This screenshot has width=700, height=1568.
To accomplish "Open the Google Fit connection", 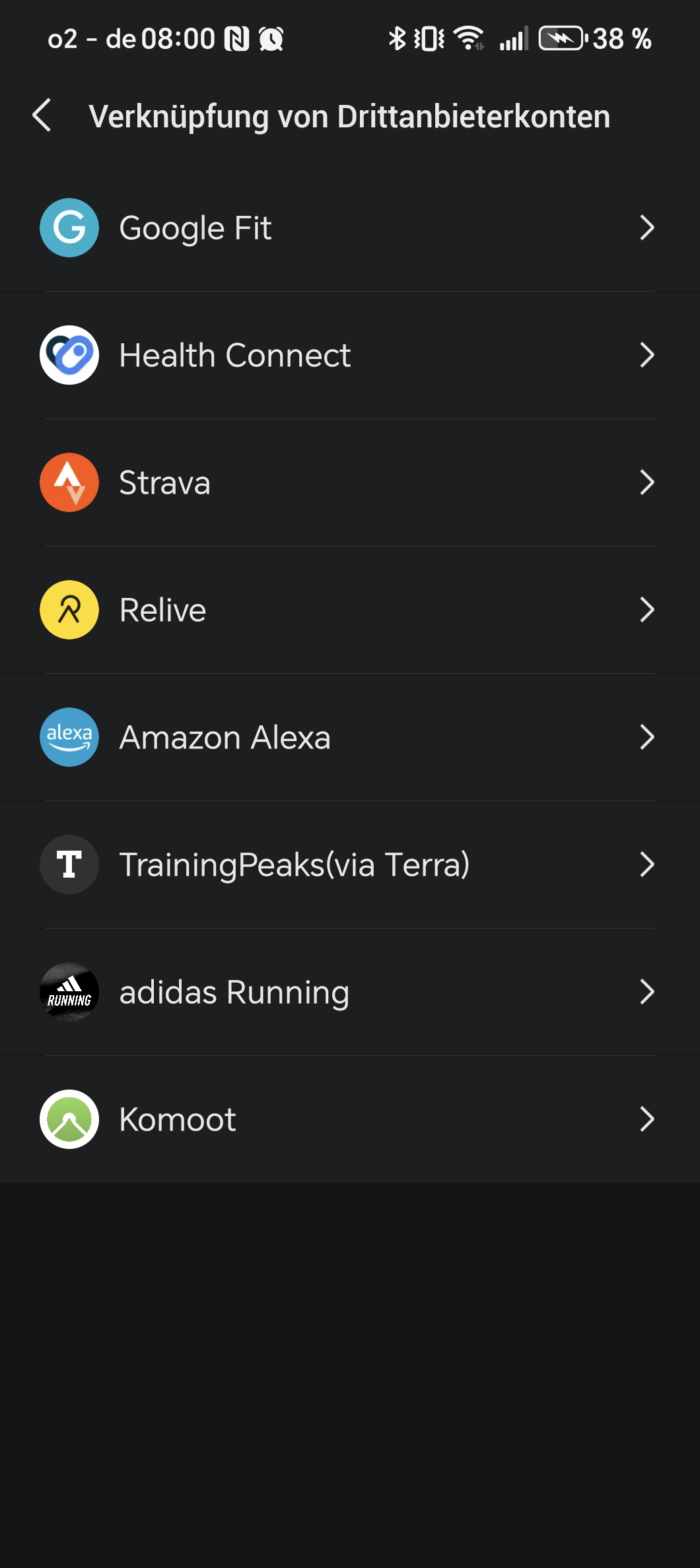I will (350, 228).
